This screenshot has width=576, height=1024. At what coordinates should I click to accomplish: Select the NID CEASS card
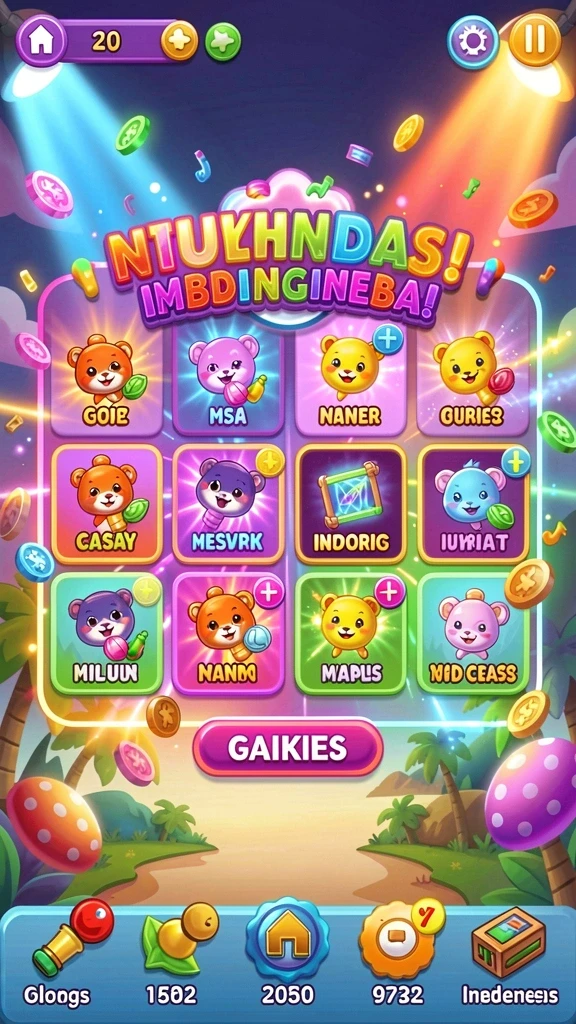[x=472, y=633]
